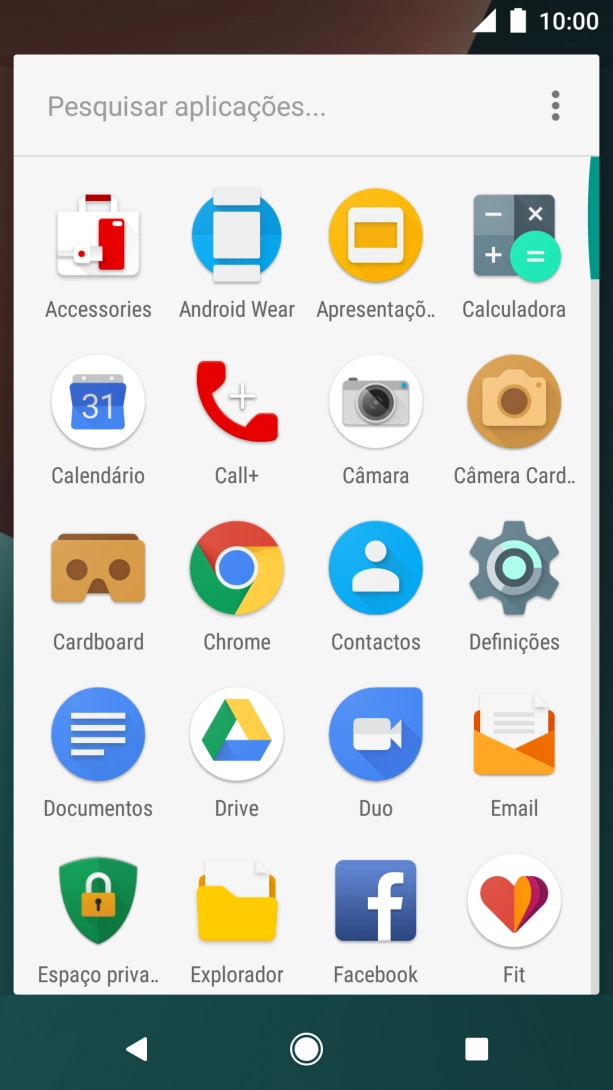Viewport: 613px width, 1090px height.
Task: Start the Call+ app
Action: click(237, 403)
